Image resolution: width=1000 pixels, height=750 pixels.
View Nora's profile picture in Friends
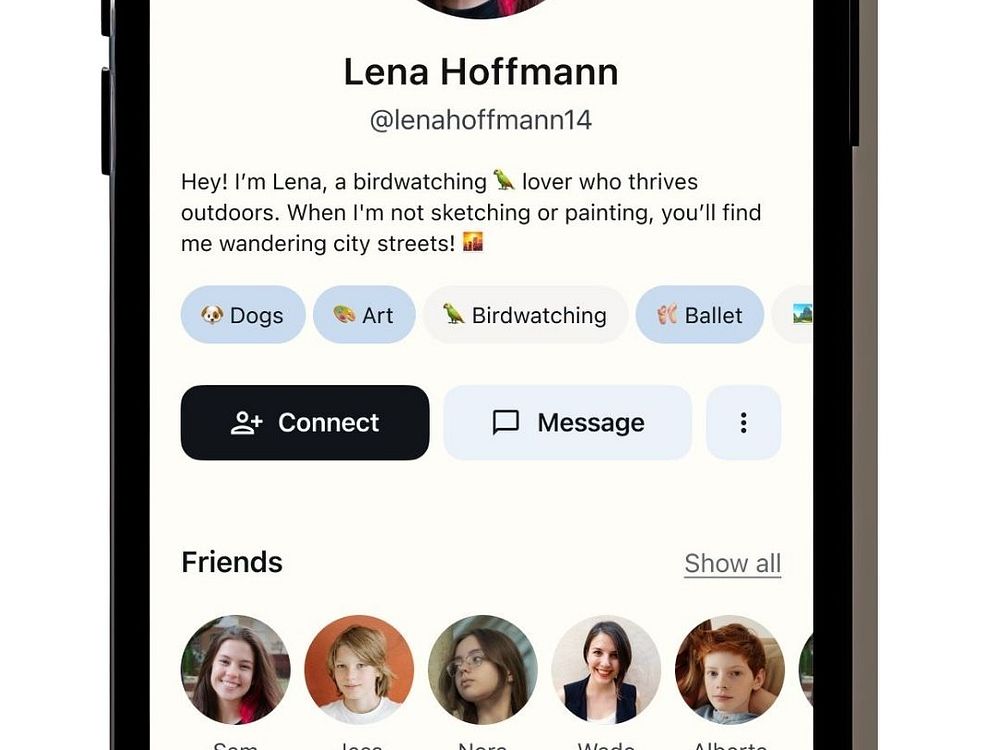[483, 669]
